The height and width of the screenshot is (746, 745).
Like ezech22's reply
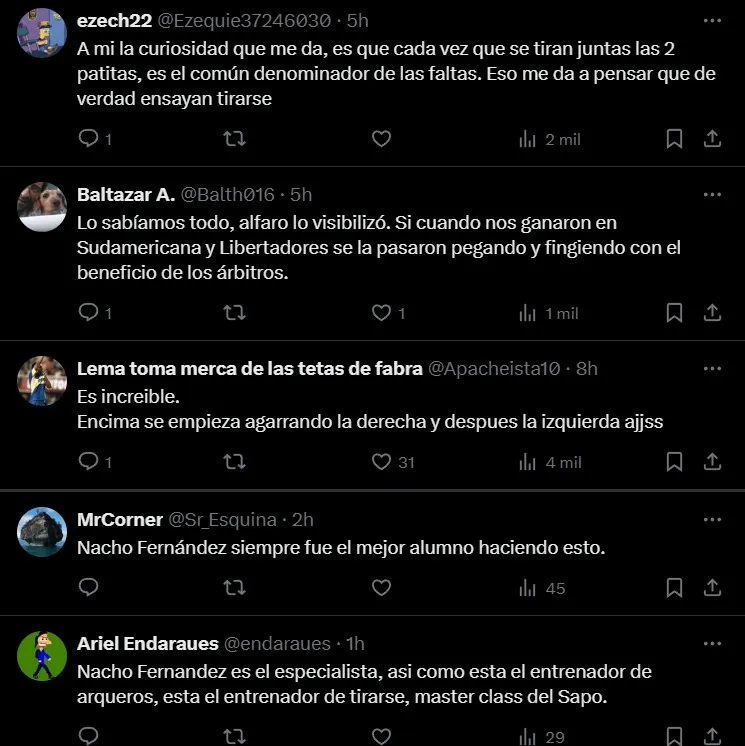(x=381, y=139)
